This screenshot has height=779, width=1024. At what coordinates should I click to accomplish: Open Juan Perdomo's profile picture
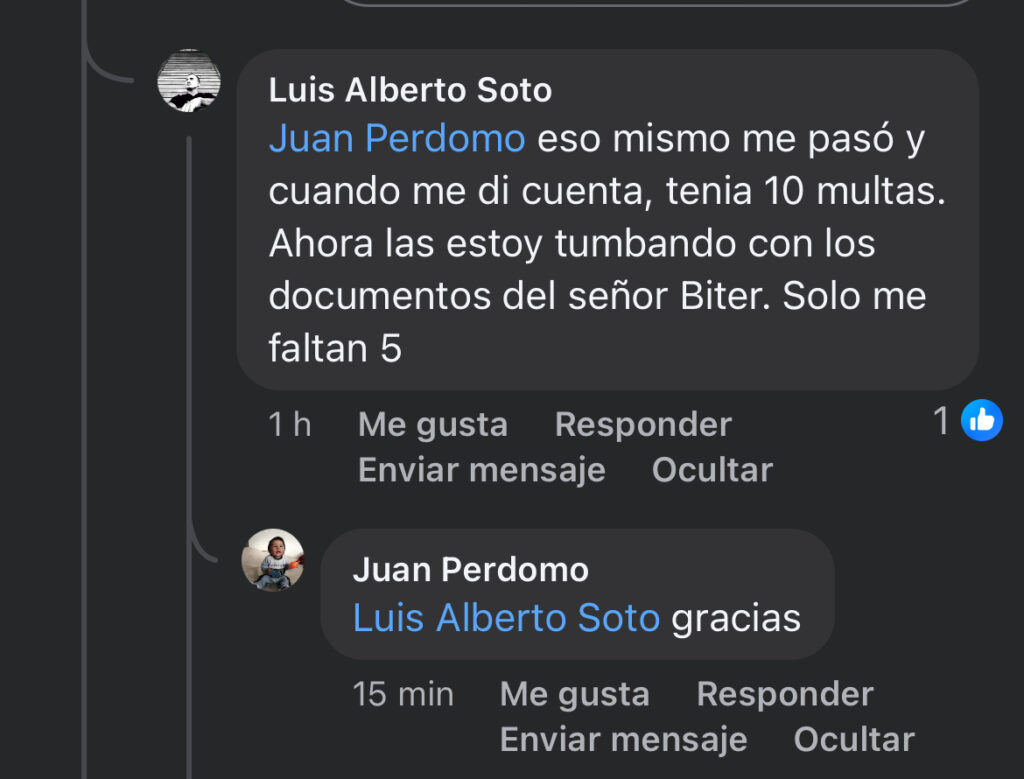pyautogui.click(x=273, y=560)
